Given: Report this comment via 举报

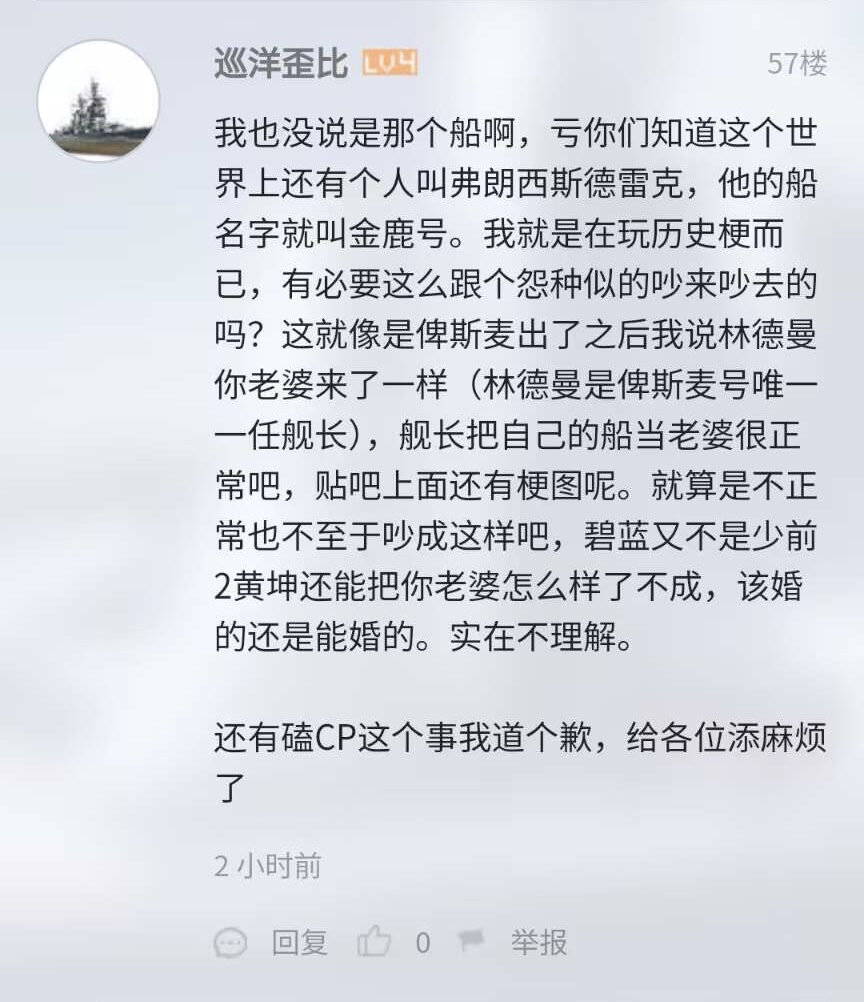Looking at the screenshot, I should click(538, 942).
